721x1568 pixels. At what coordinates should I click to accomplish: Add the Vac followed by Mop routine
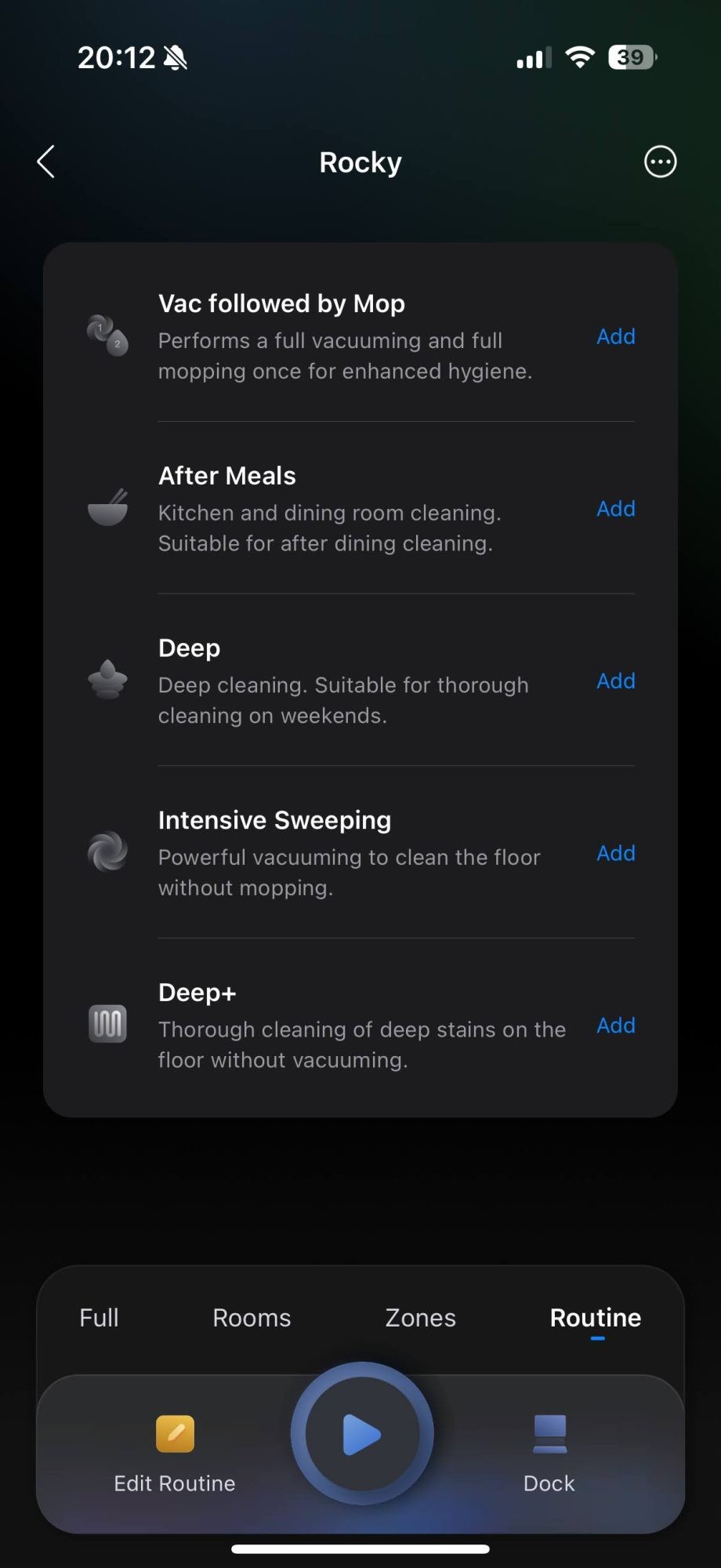coord(616,337)
